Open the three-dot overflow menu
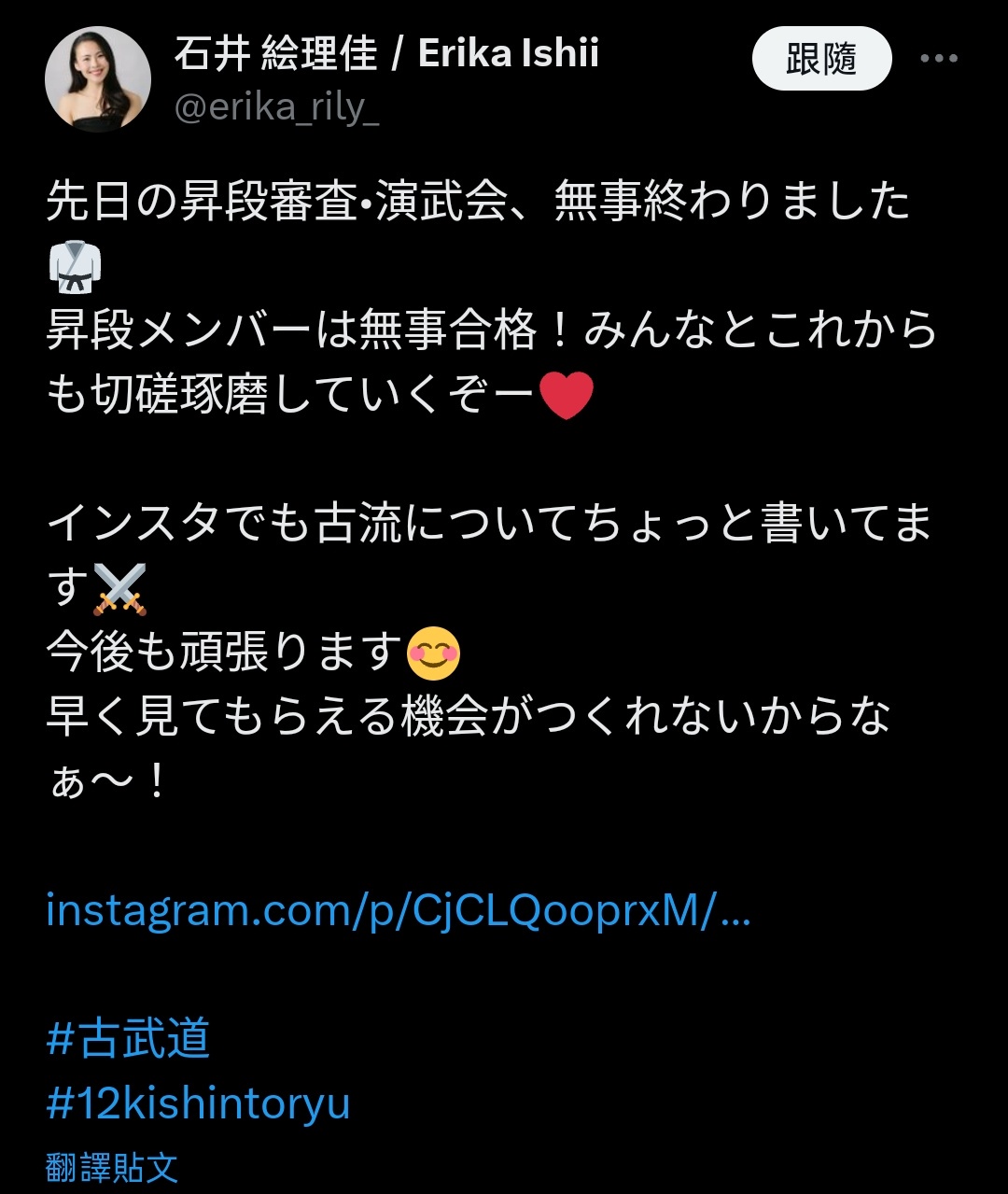 (938, 59)
